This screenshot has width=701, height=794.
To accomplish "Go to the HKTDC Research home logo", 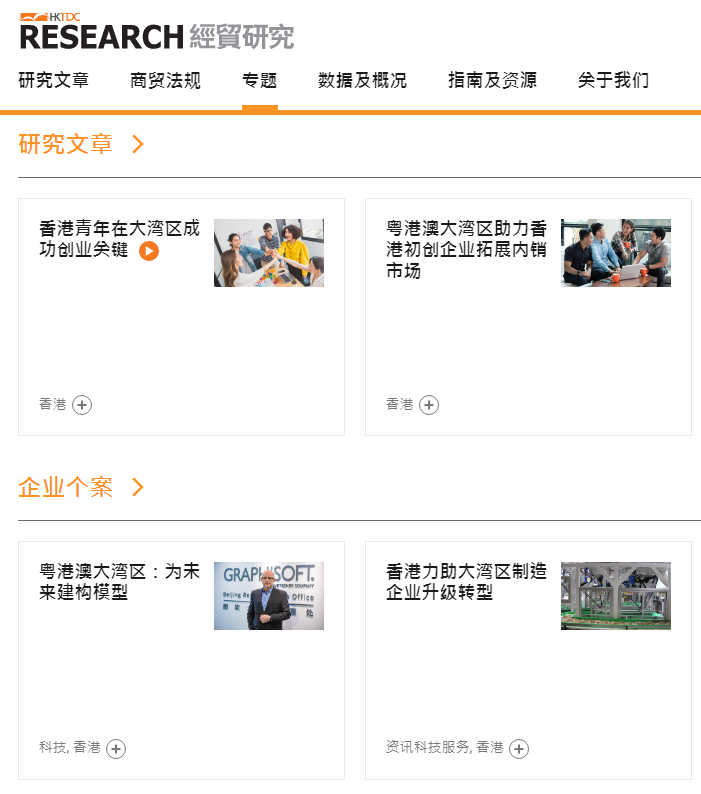I will point(156,31).
